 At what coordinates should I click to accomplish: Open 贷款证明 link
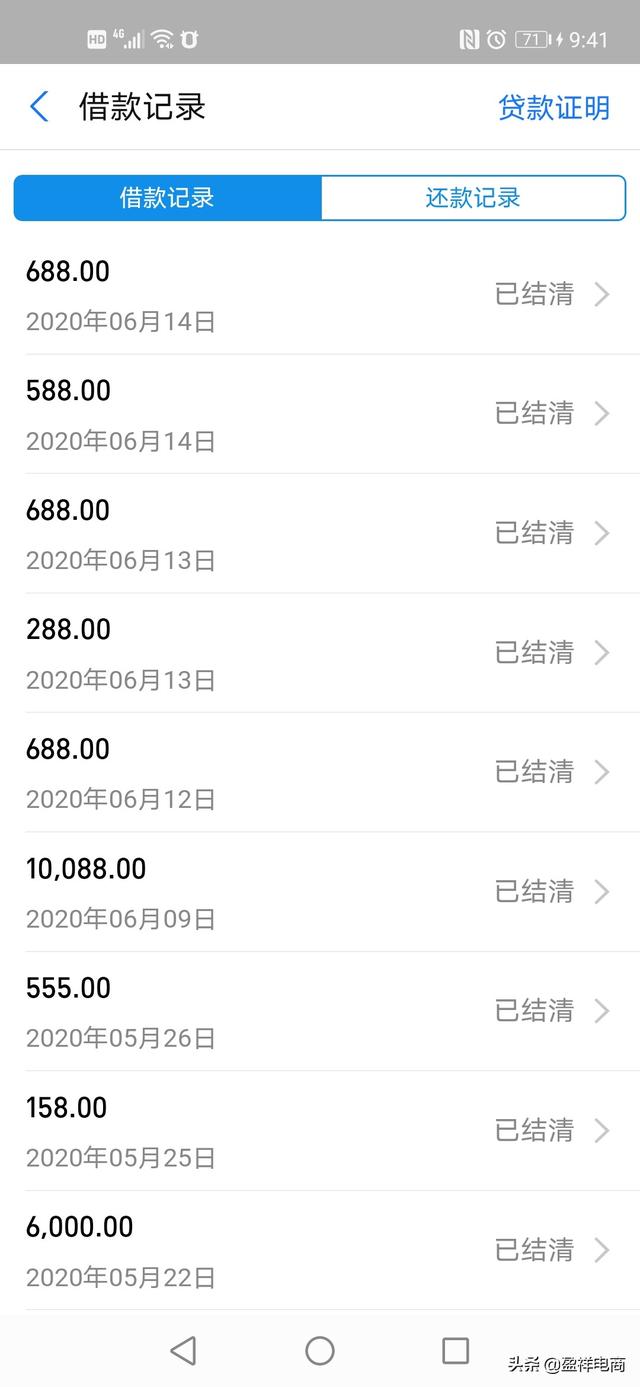point(554,108)
